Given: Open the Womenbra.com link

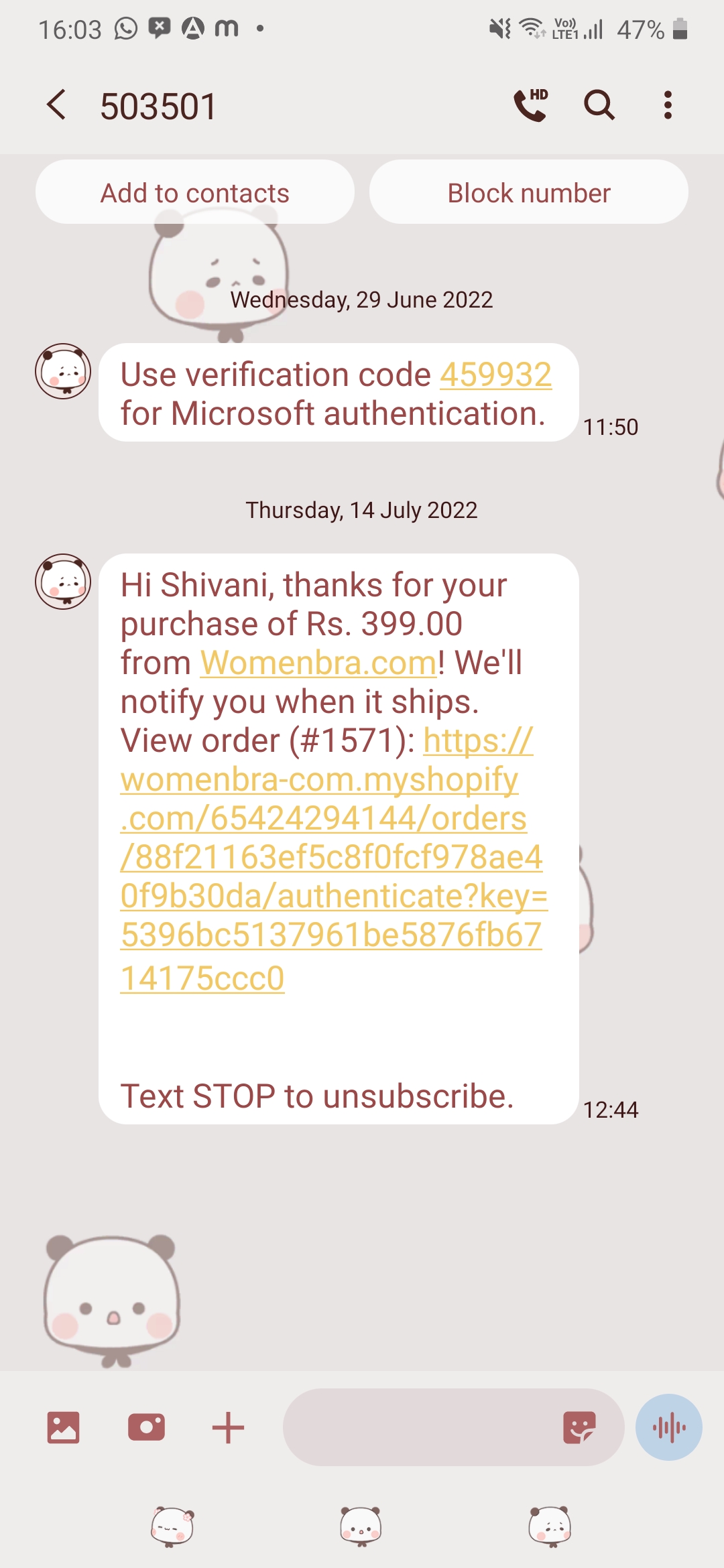Looking at the screenshot, I should [318, 663].
